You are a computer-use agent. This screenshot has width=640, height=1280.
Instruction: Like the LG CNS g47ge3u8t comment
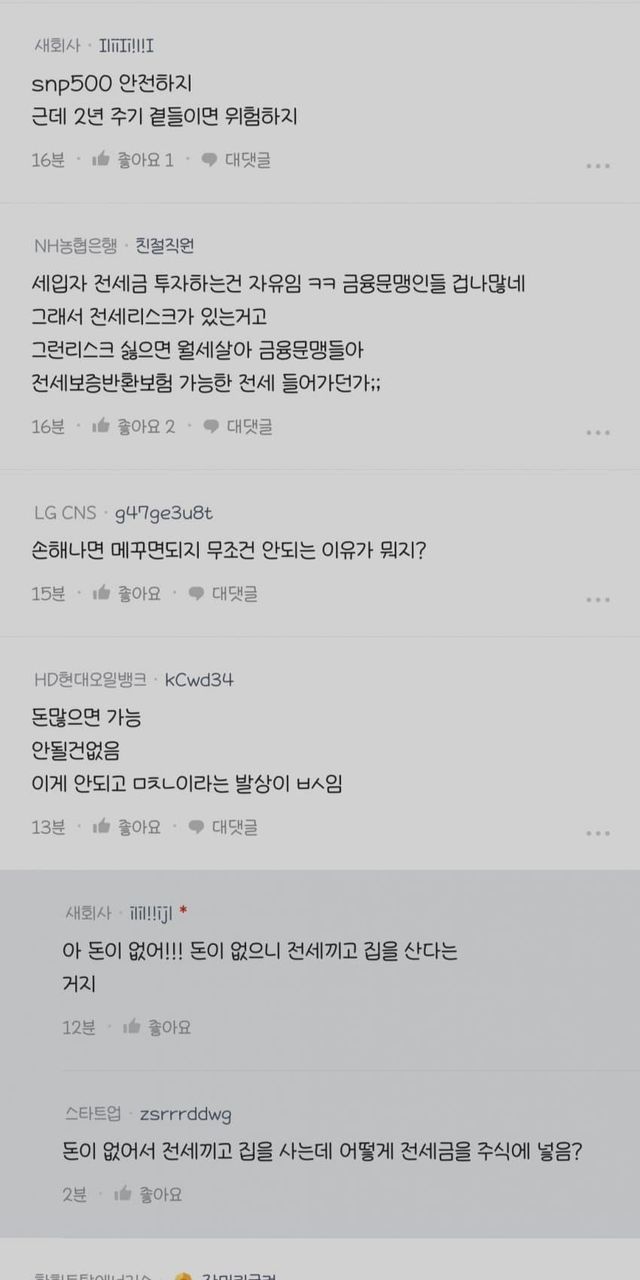click(126, 593)
